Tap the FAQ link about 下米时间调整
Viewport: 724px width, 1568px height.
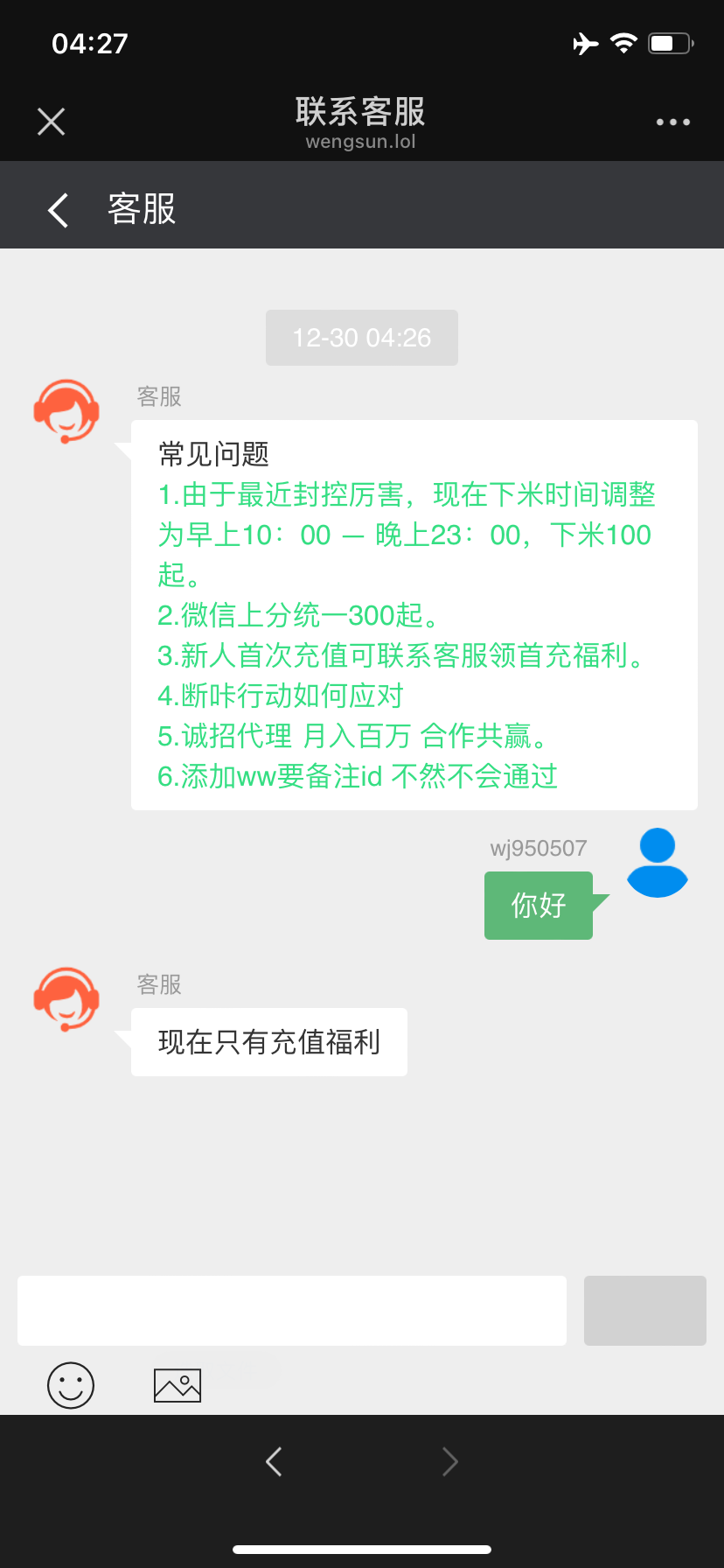click(x=406, y=535)
